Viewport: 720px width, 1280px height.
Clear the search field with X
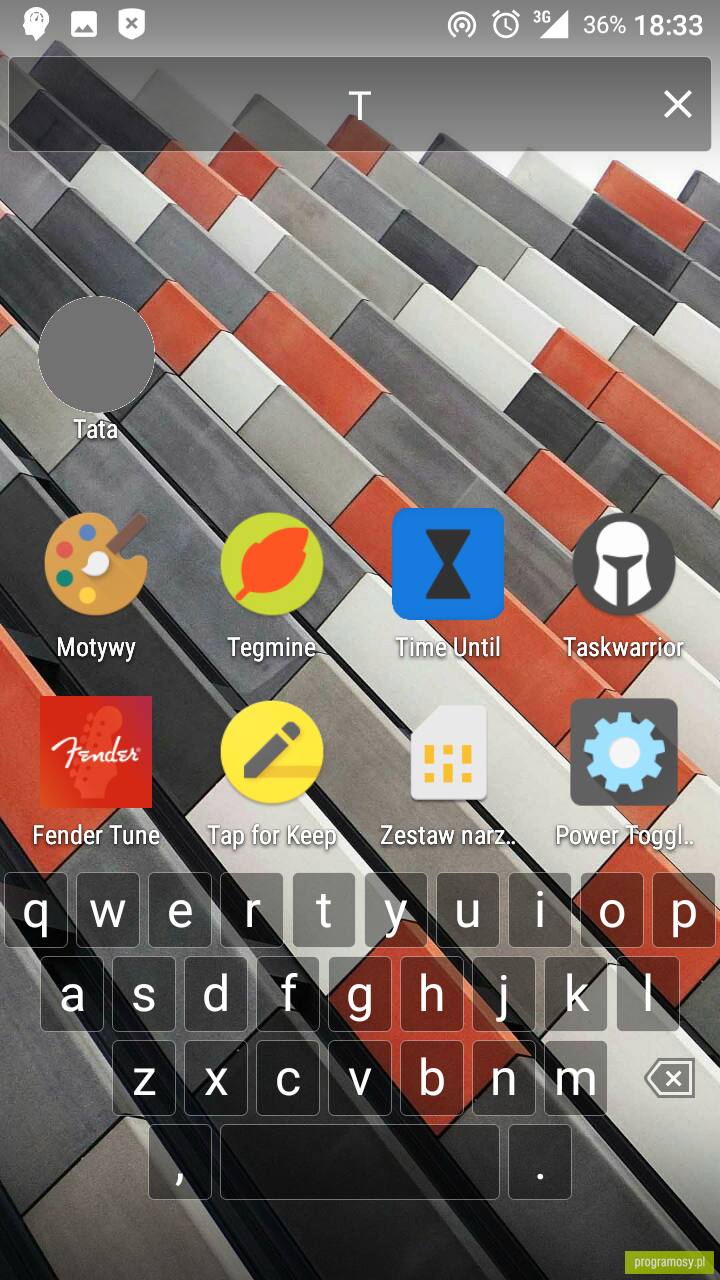coord(677,104)
